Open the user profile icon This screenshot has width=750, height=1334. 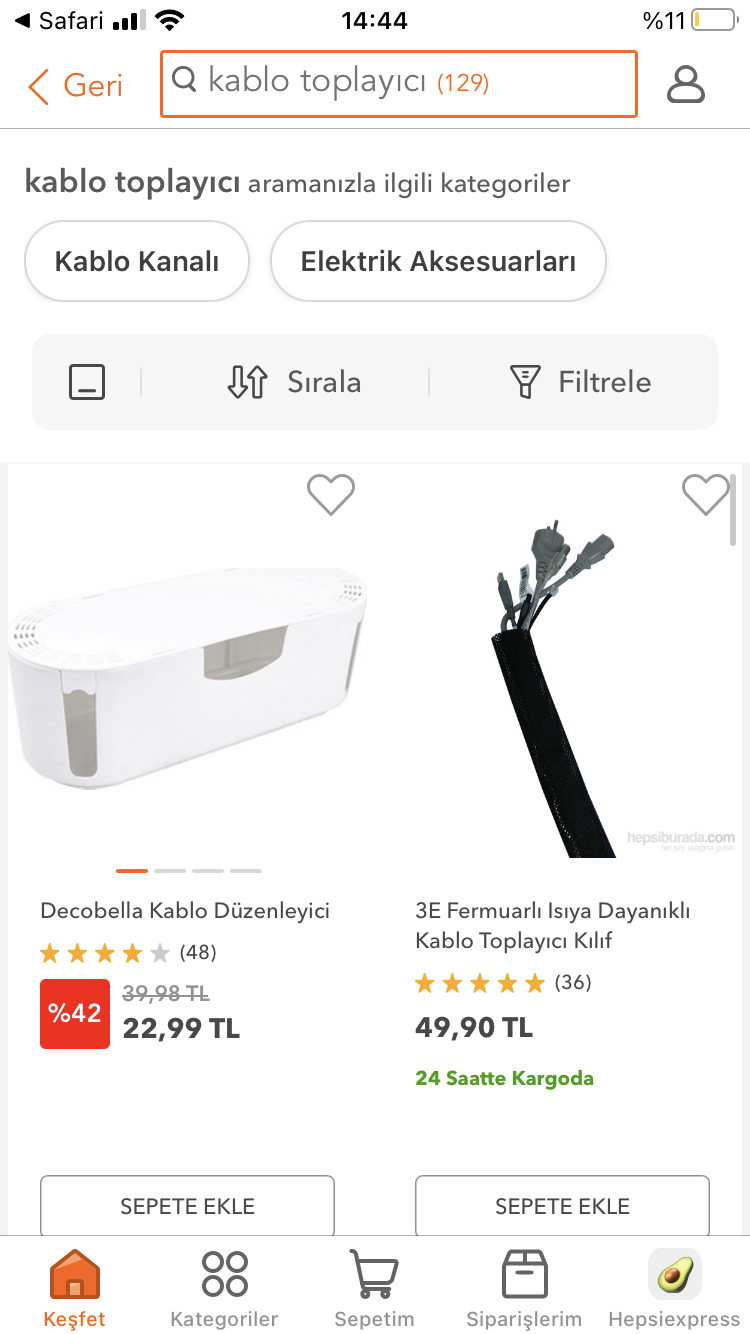coord(686,86)
